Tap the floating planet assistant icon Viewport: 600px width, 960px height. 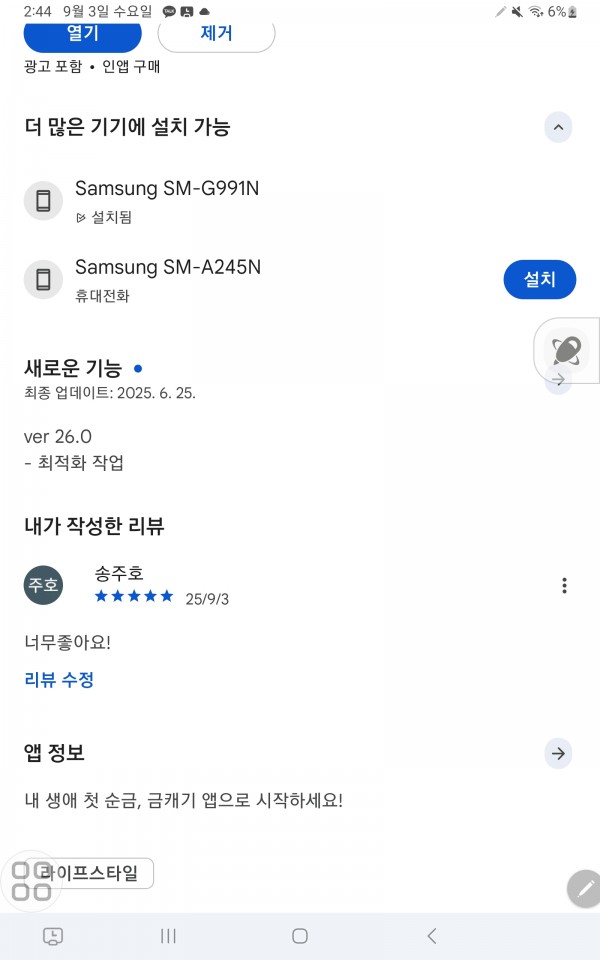566,350
